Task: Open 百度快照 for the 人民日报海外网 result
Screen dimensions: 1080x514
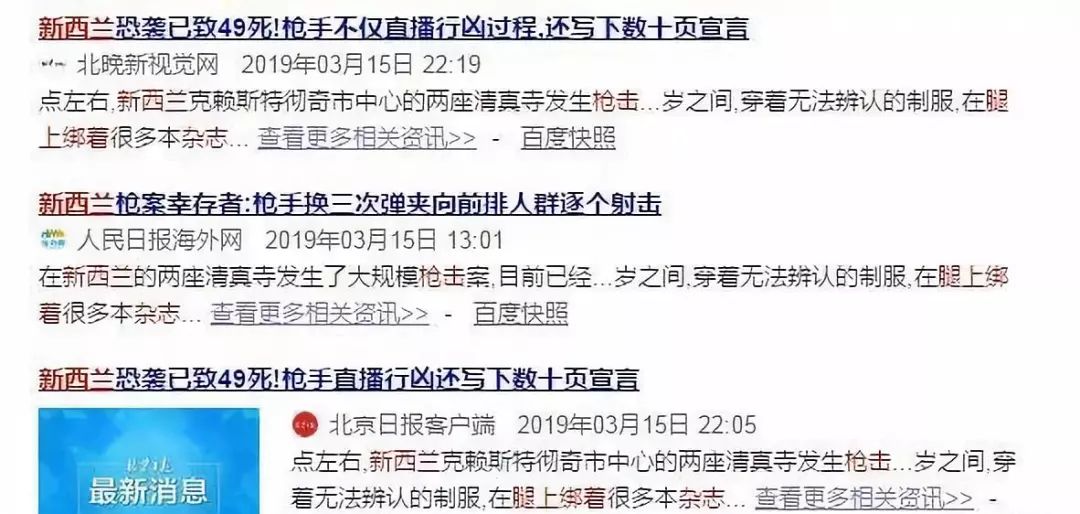Action: pos(520,314)
